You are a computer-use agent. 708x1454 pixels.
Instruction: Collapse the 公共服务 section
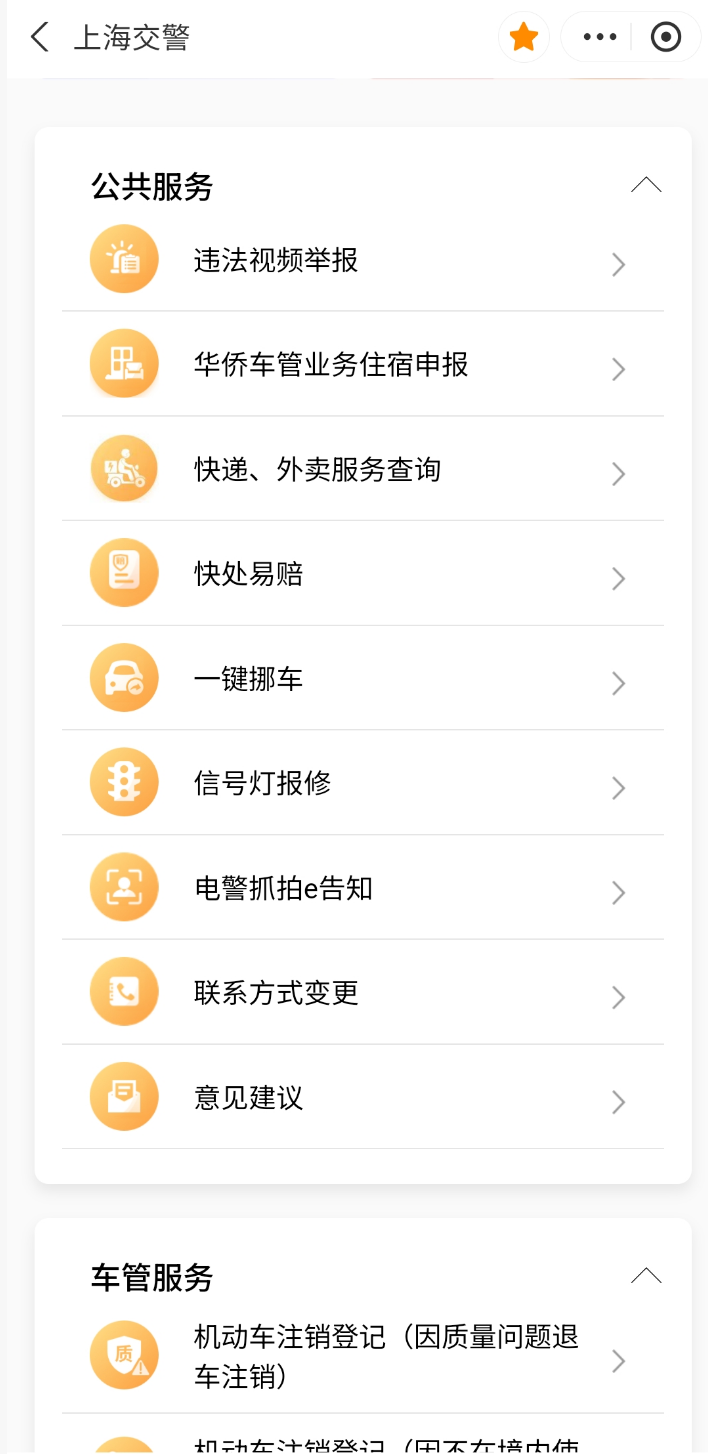click(x=646, y=185)
